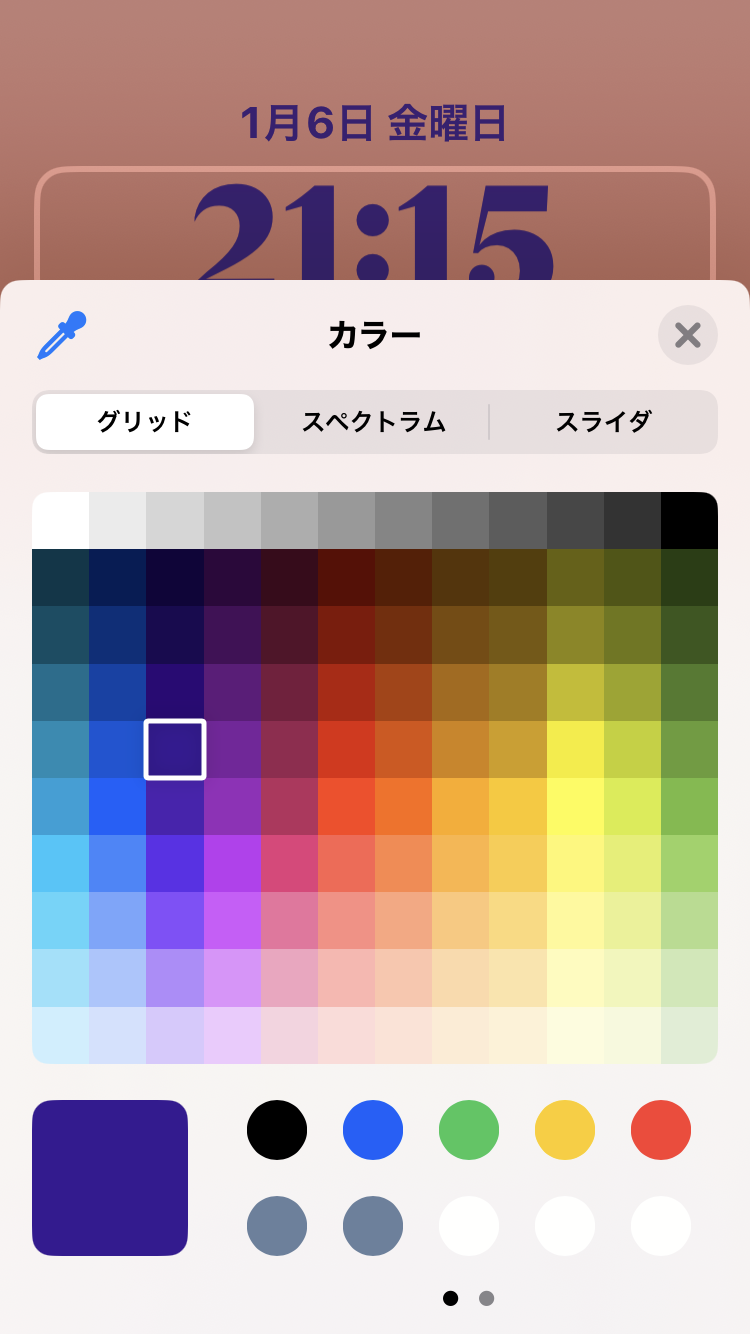This screenshot has height=1334, width=750.
Task: Apply the red preset color circle
Action: [661, 1130]
